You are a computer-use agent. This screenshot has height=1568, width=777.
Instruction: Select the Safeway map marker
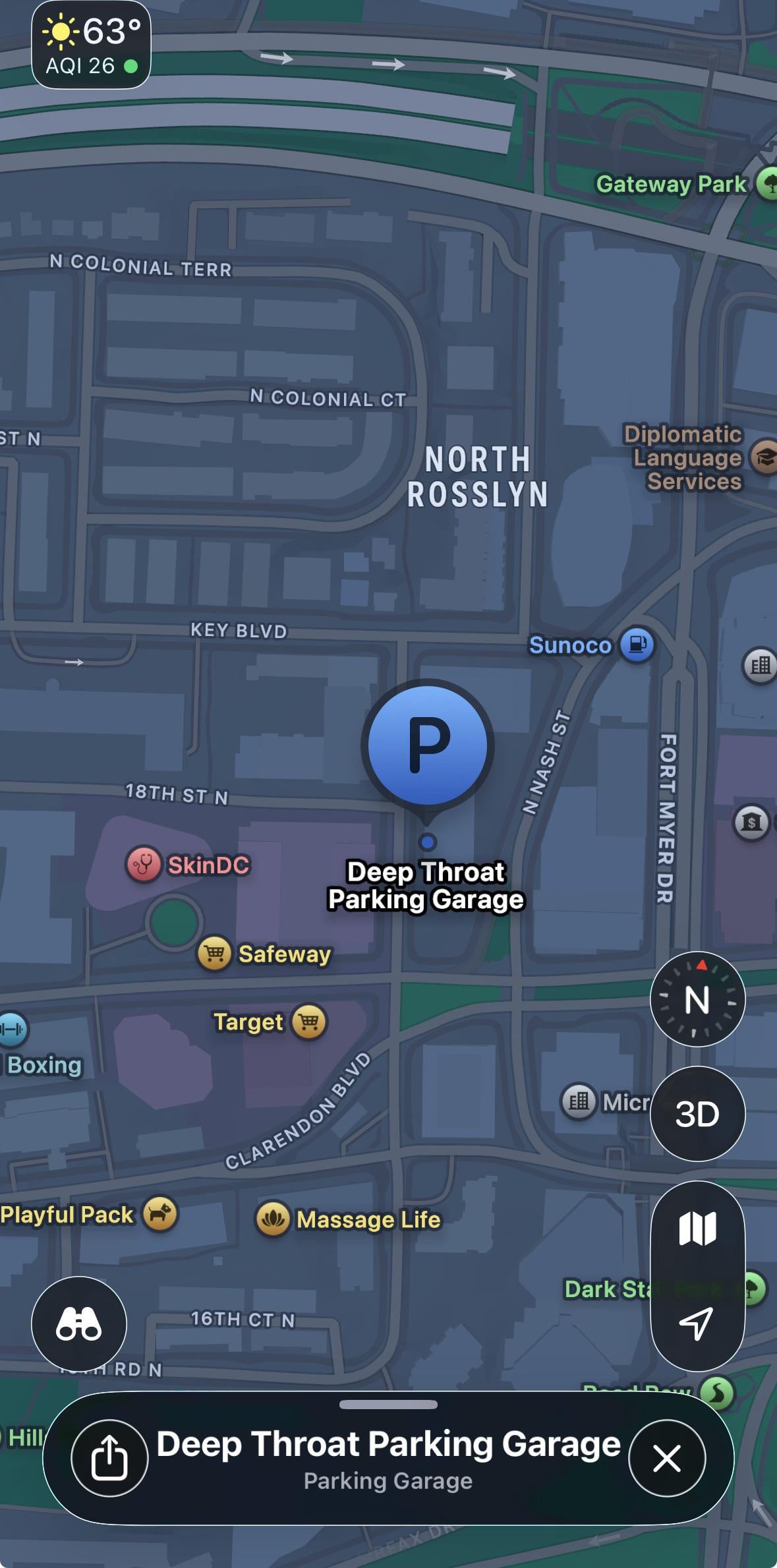215,953
